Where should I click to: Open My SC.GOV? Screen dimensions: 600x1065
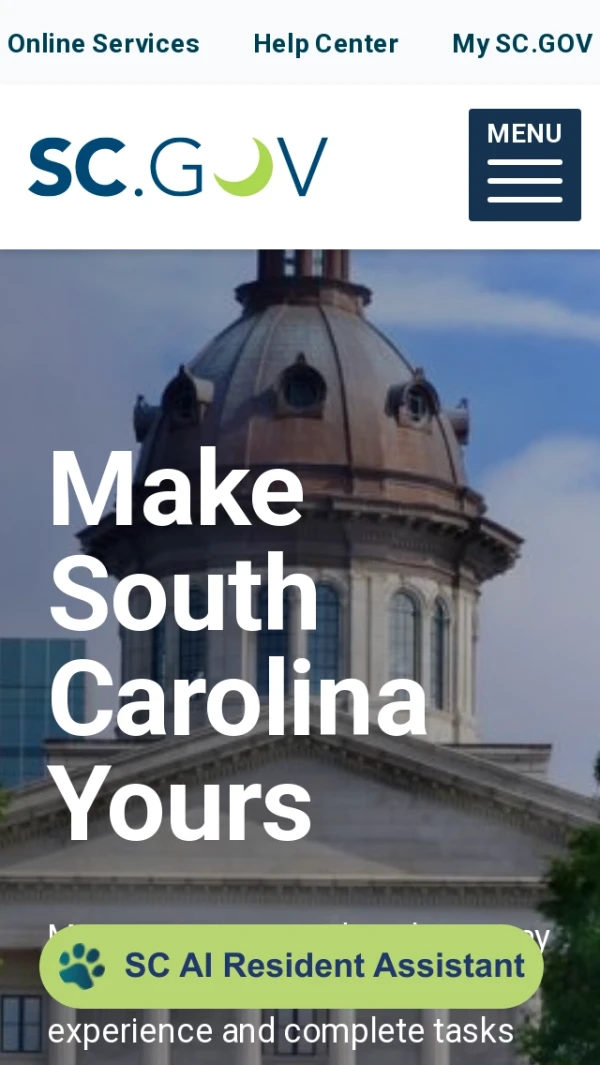click(x=522, y=44)
